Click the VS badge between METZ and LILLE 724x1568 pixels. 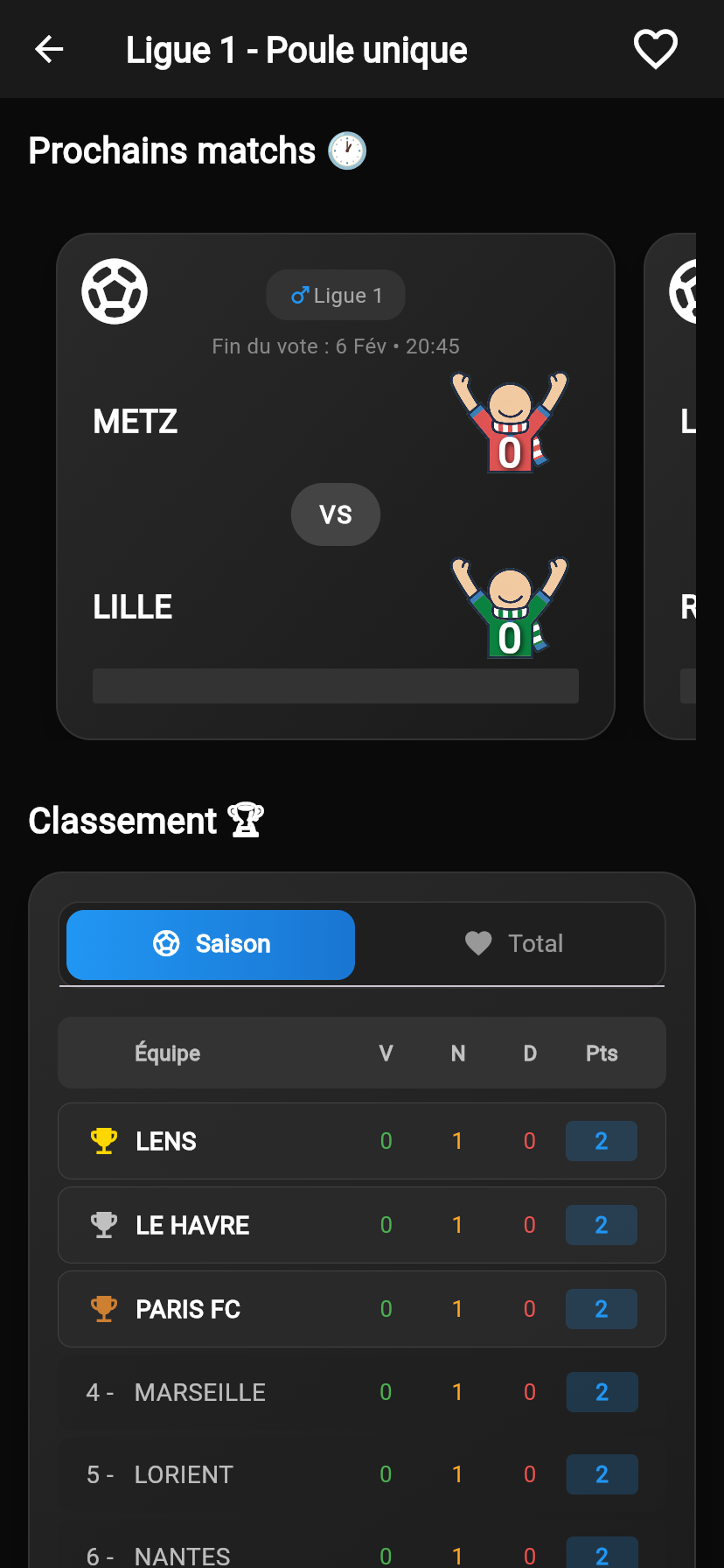(x=335, y=514)
